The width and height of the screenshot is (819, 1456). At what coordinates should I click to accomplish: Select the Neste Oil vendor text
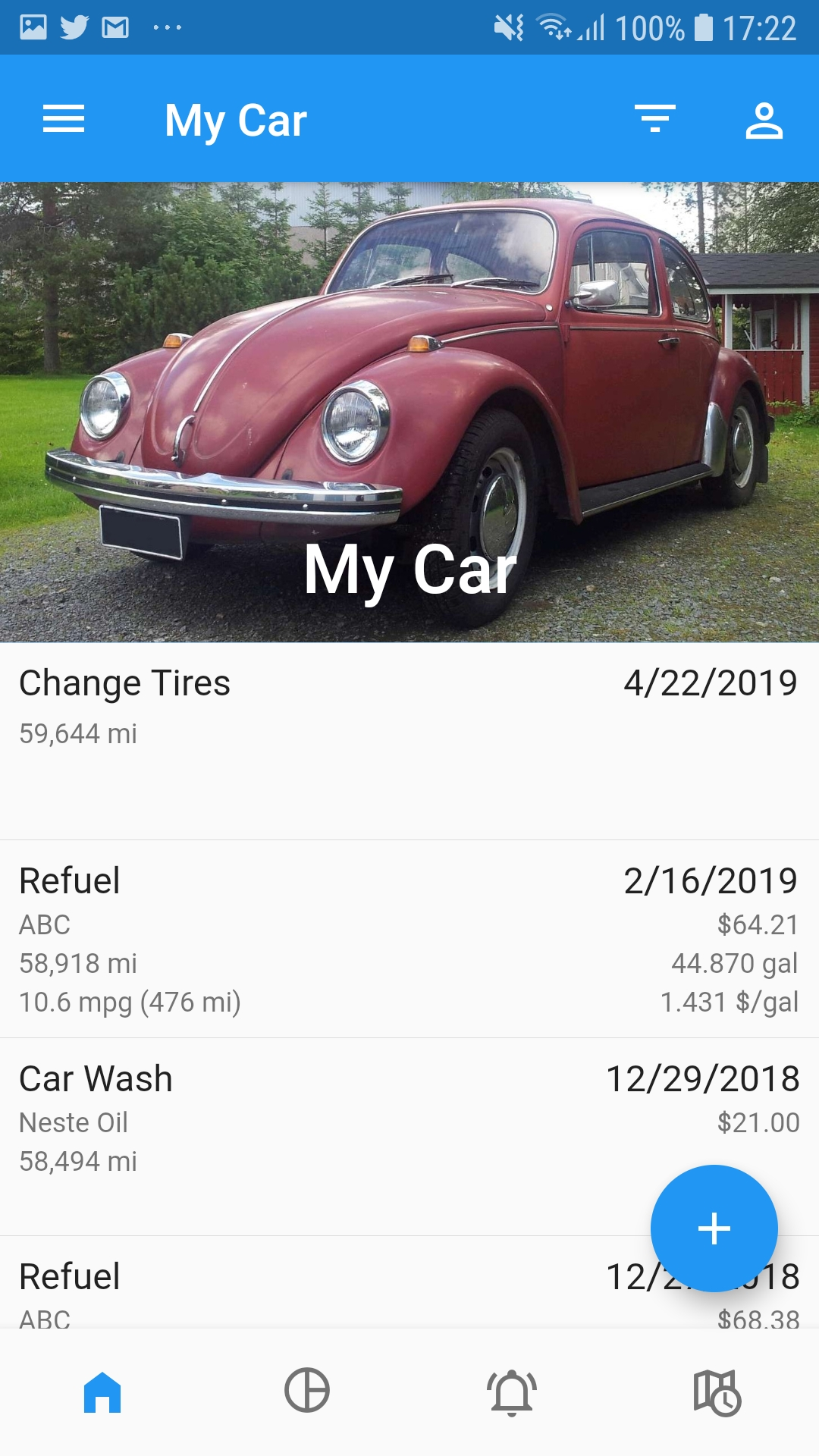(74, 1122)
